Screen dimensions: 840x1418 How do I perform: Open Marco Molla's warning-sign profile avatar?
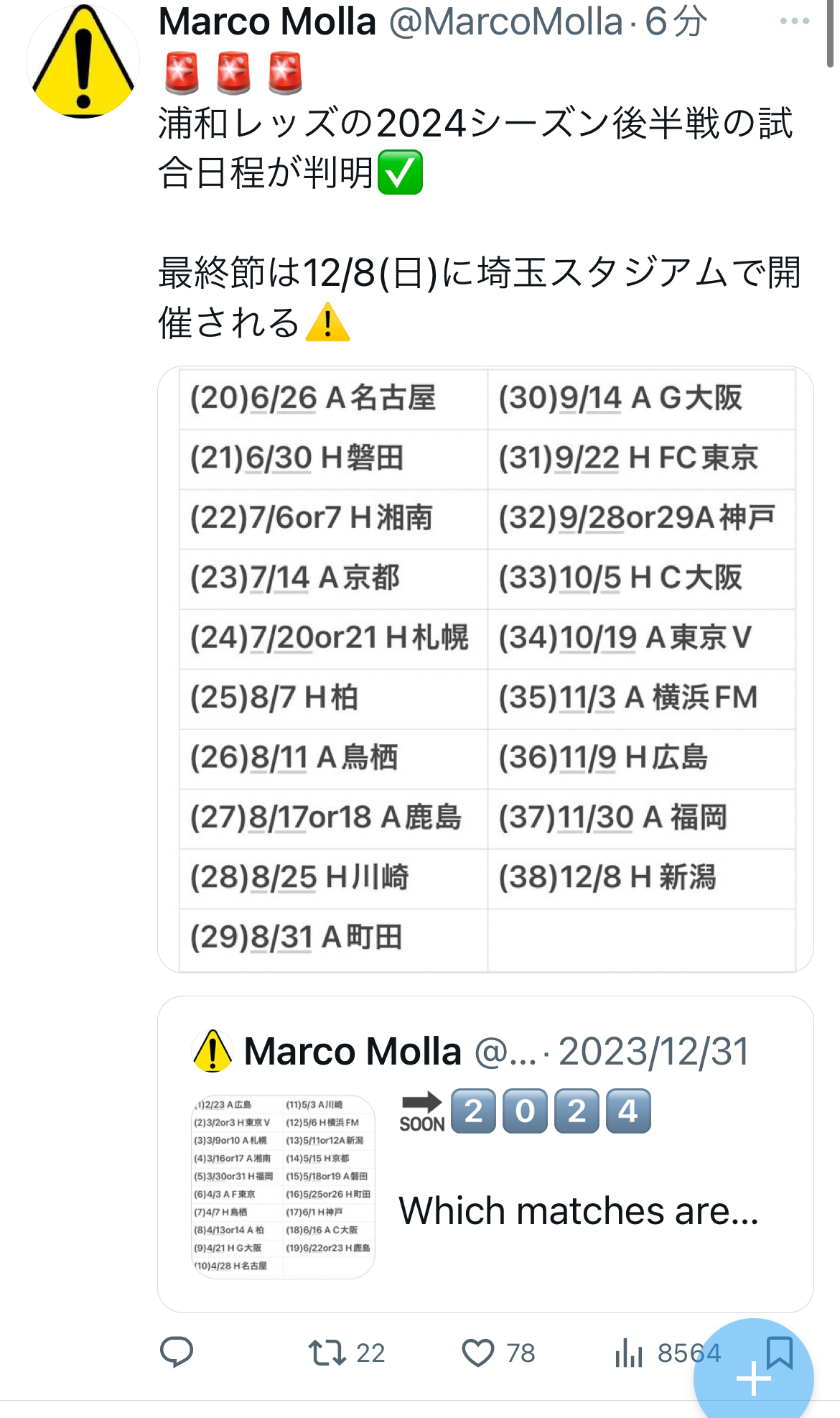[x=83, y=62]
